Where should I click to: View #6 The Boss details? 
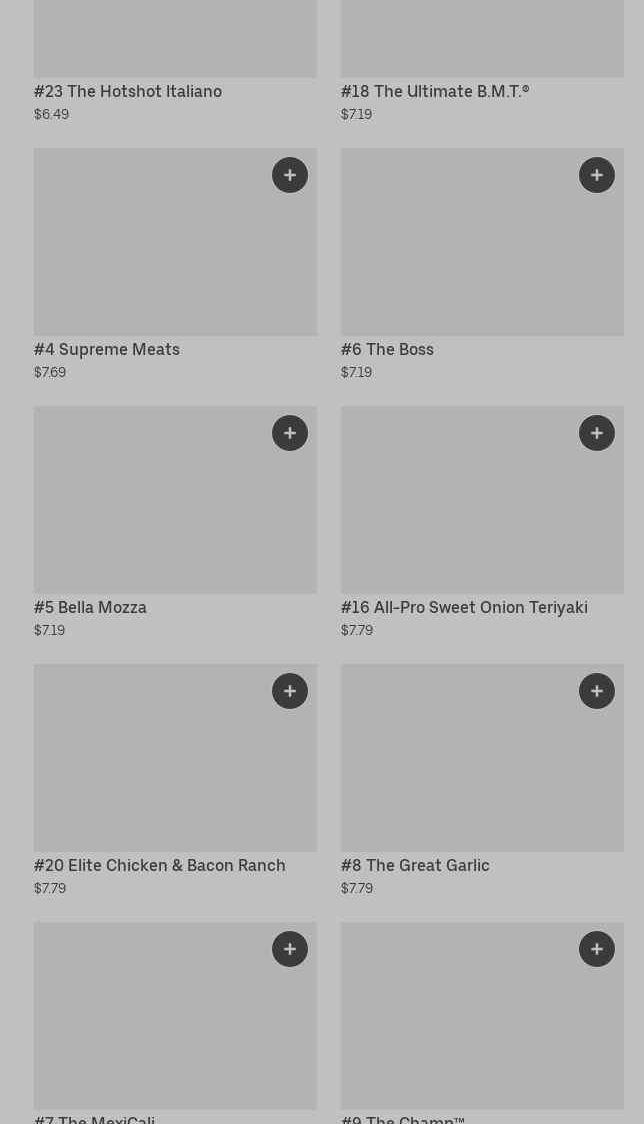pyautogui.click(x=387, y=349)
